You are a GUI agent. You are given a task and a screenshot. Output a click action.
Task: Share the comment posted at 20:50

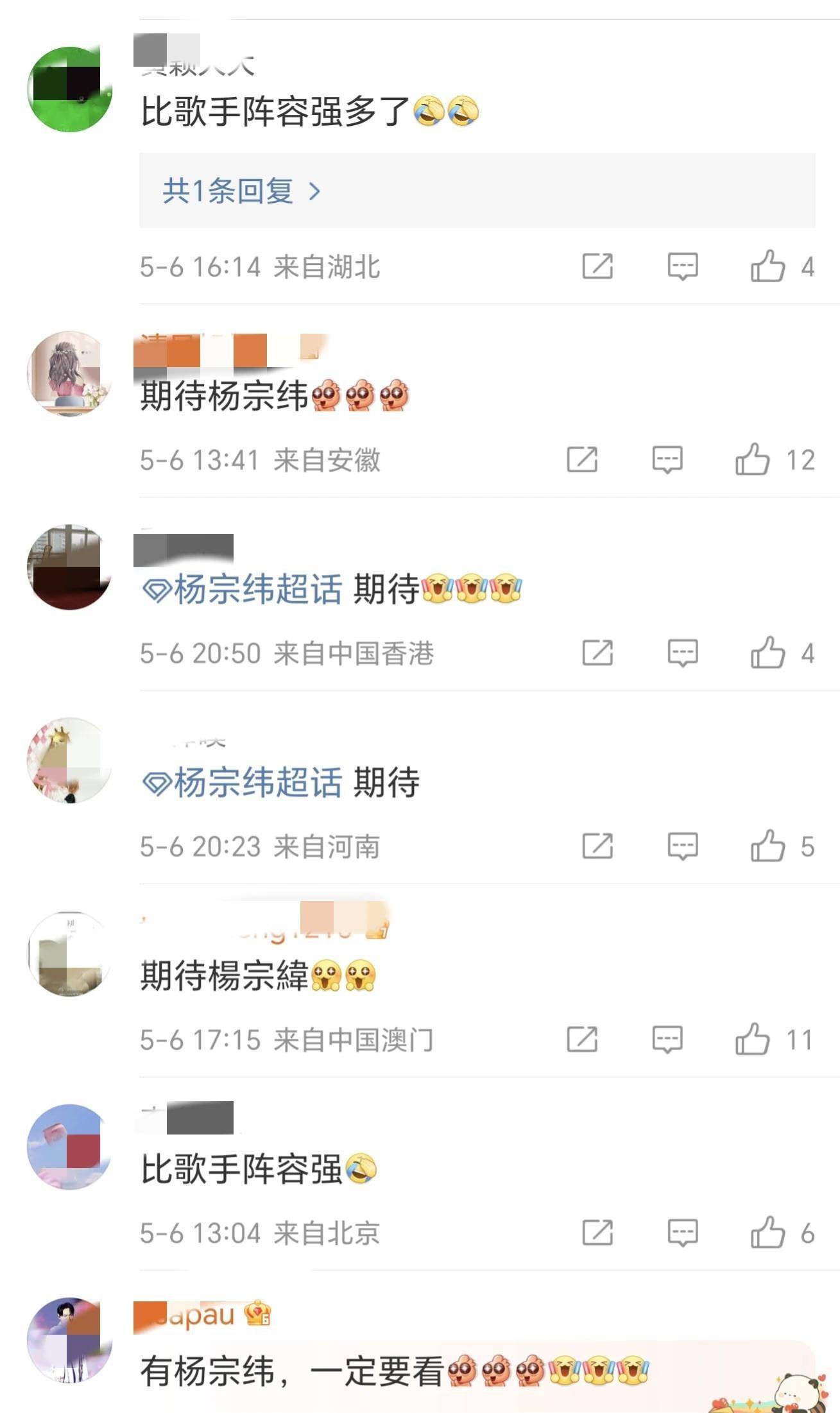[597, 653]
